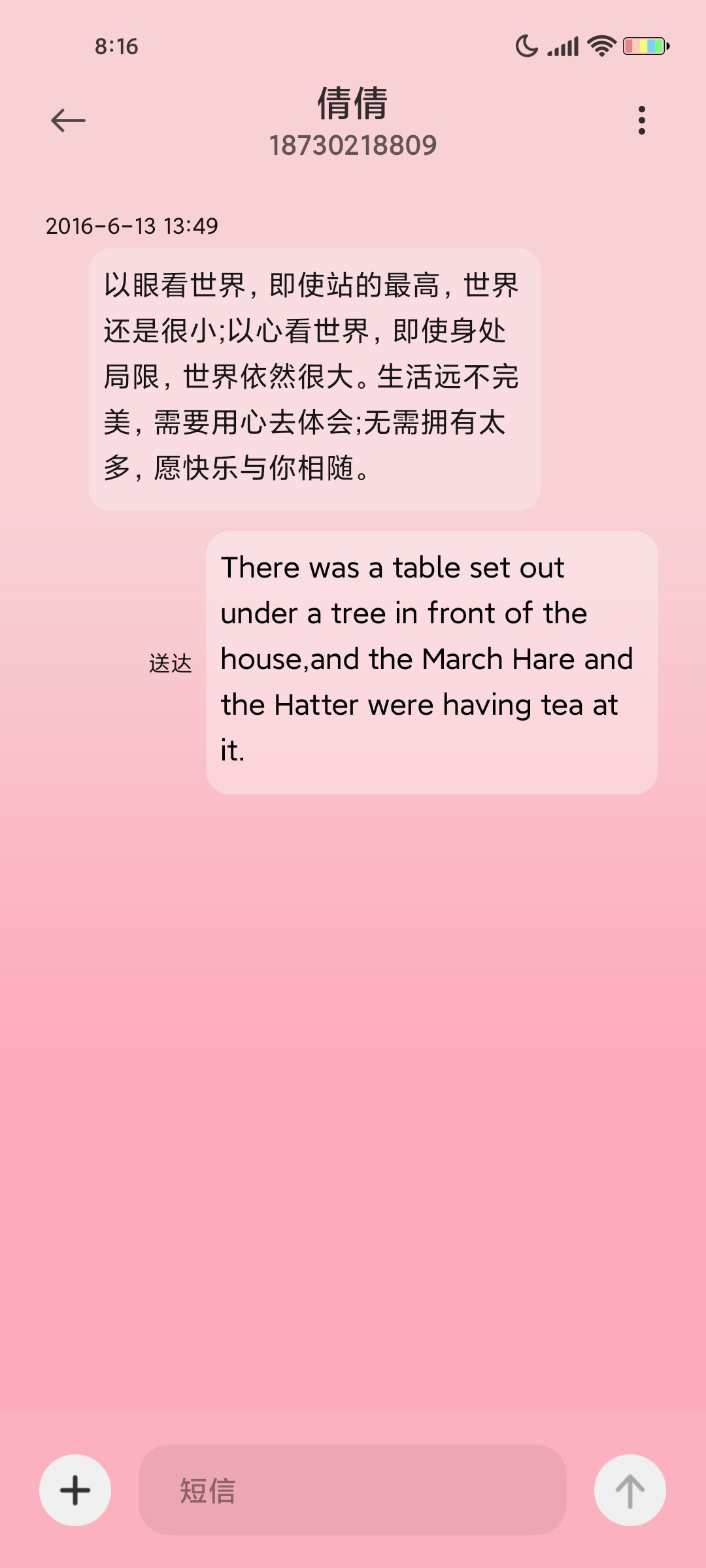The height and width of the screenshot is (1568, 706).
Task: Tap the send arrow button
Action: point(630,1490)
